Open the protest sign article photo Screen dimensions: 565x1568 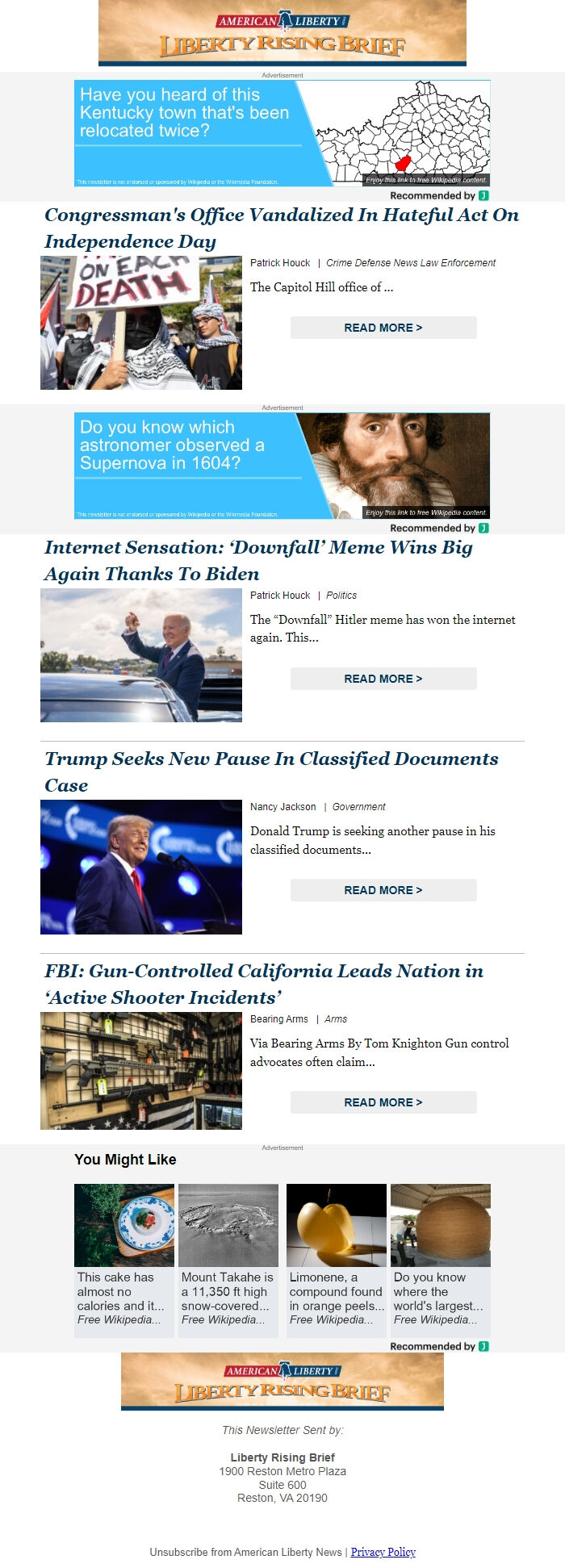pyautogui.click(x=141, y=323)
